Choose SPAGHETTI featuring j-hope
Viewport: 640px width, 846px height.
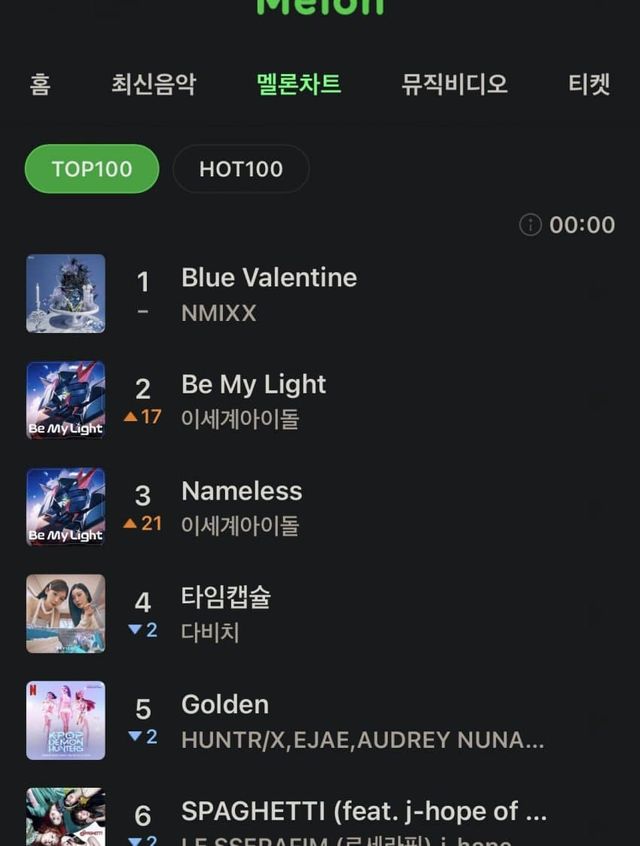tap(363, 811)
